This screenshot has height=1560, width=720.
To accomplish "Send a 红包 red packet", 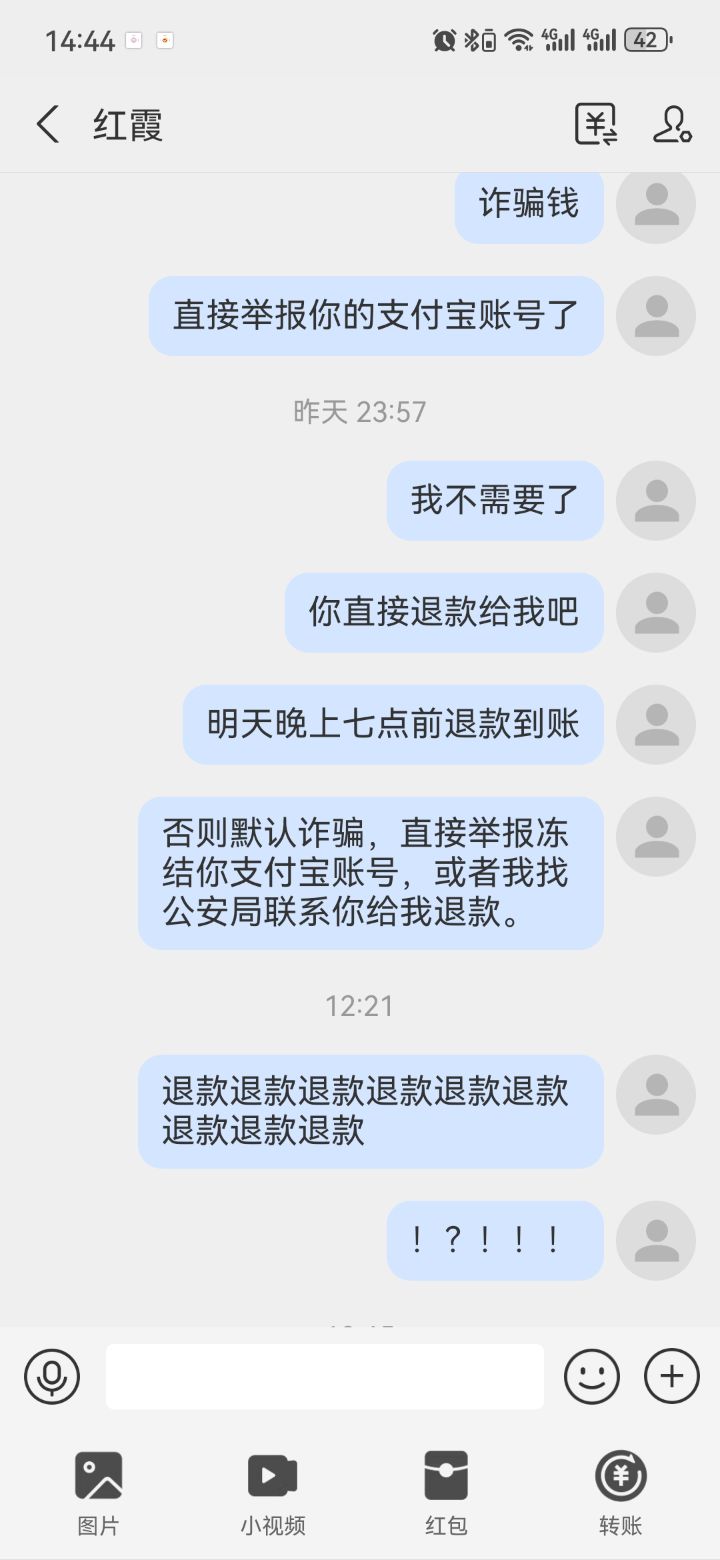I will [446, 1493].
